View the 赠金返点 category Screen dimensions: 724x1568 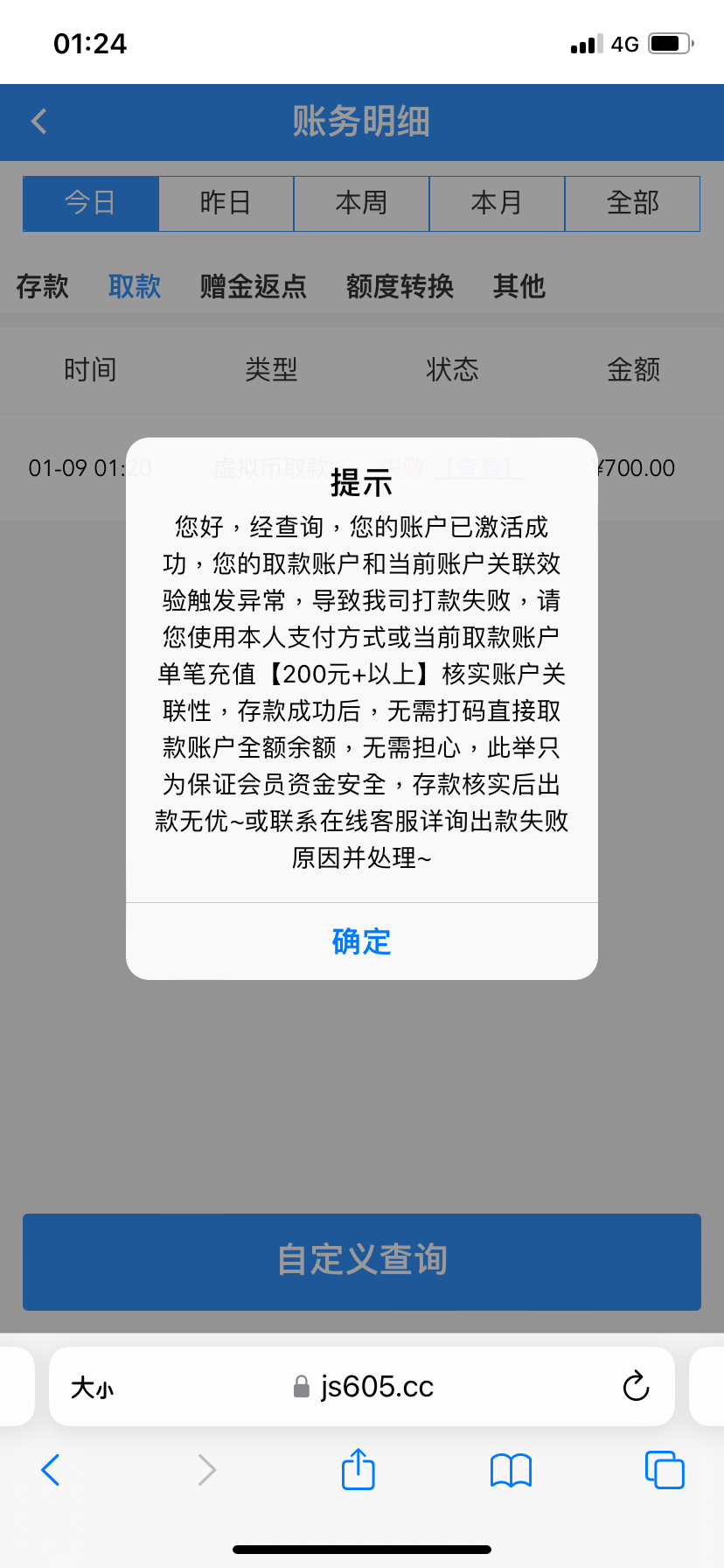point(254,286)
